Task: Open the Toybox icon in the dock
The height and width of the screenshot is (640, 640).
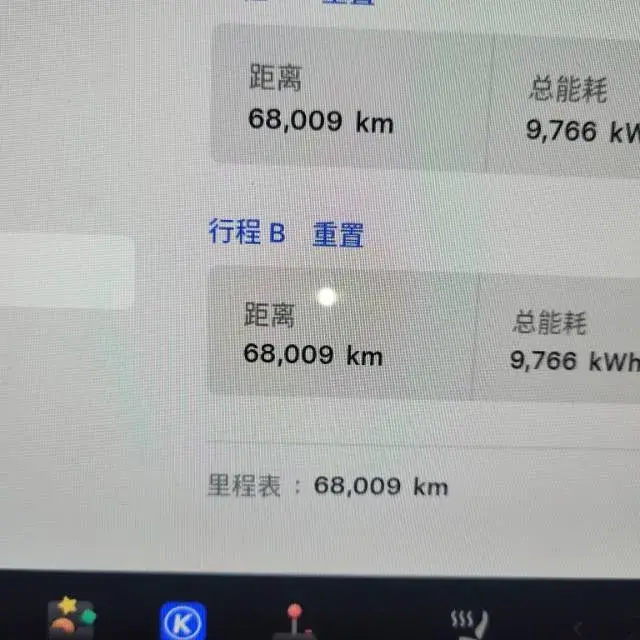Action: [73, 620]
